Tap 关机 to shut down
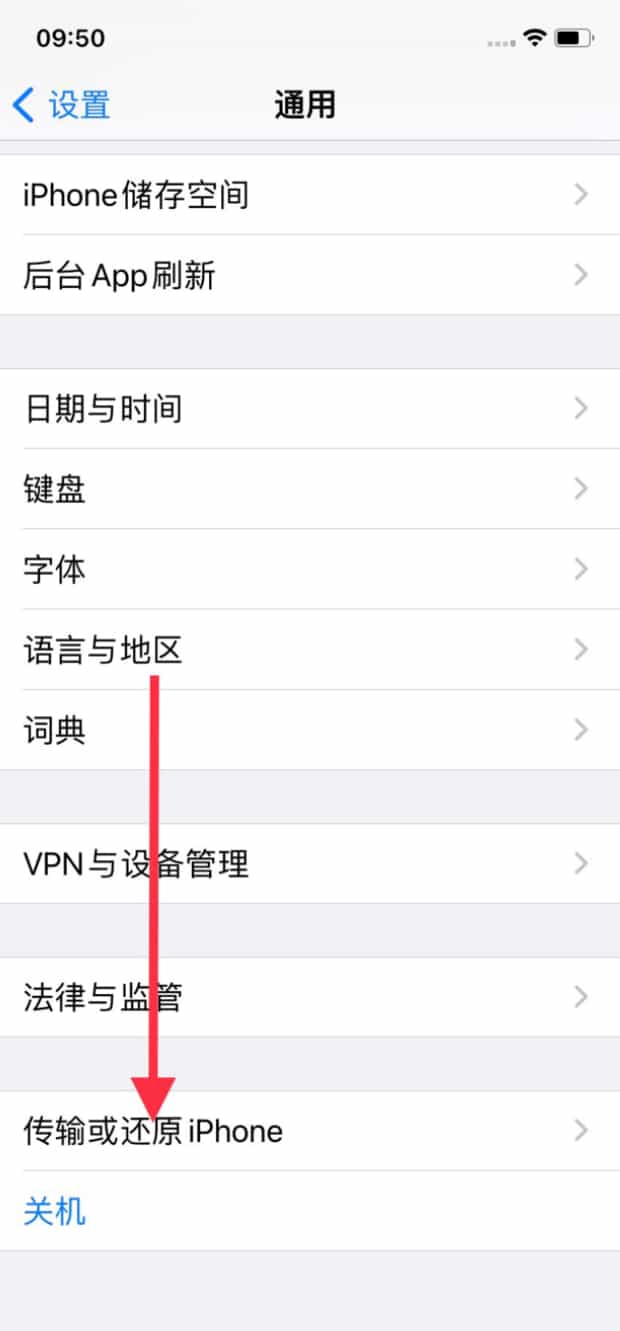The image size is (620, 1331). tap(55, 1211)
